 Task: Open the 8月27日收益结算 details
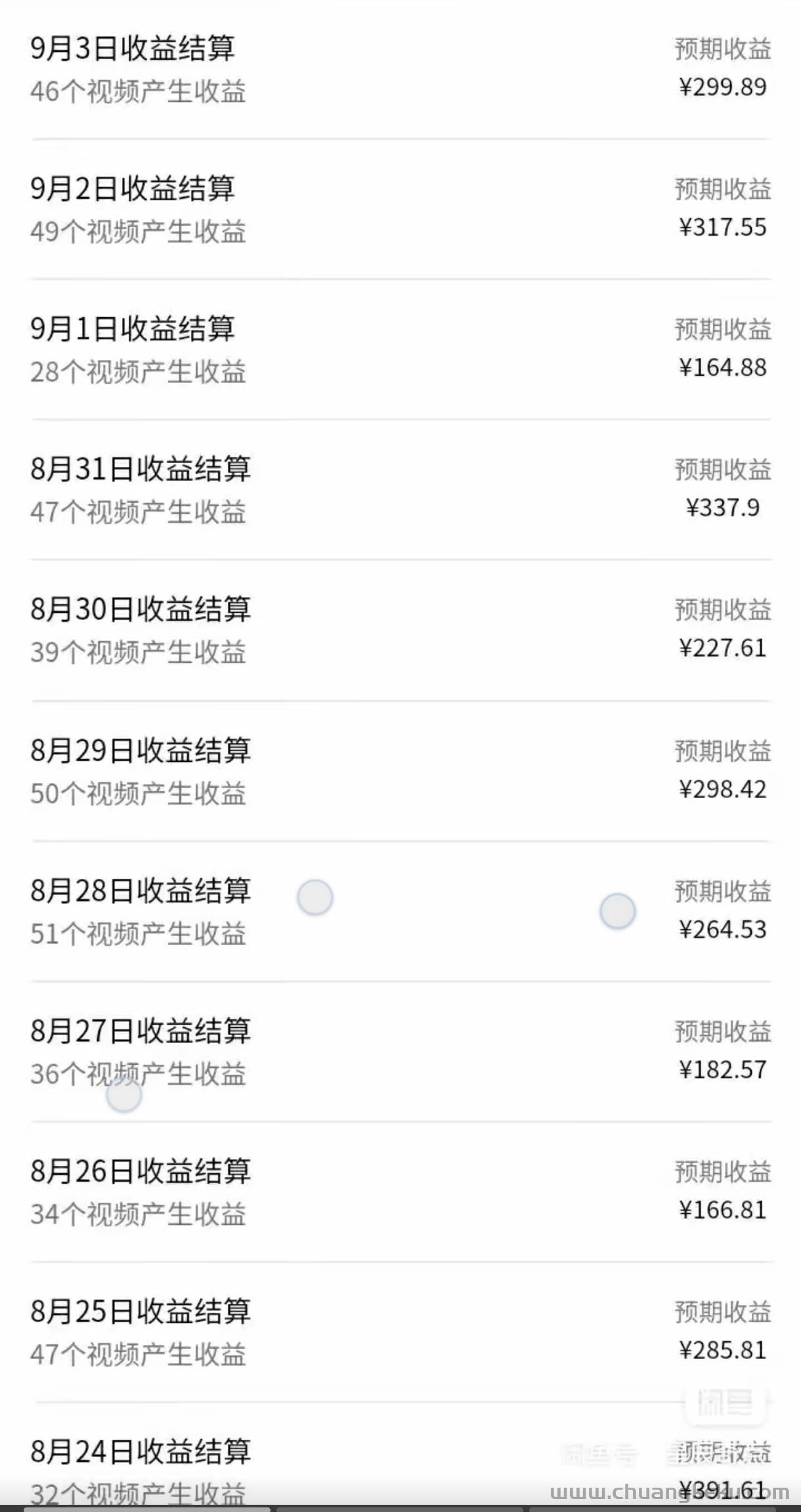point(401,1052)
